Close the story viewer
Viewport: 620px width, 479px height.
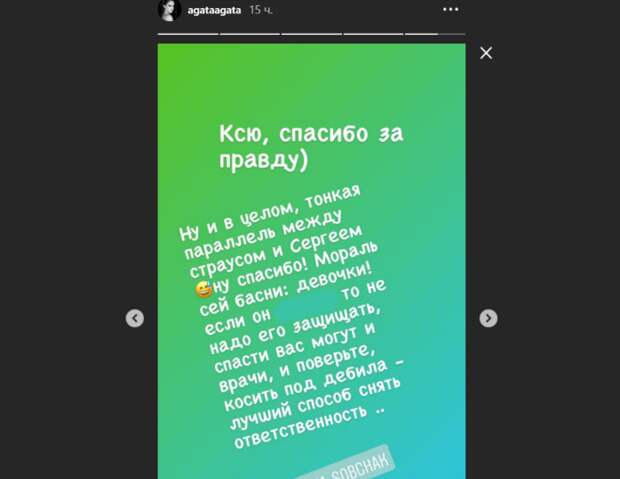(486, 53)
